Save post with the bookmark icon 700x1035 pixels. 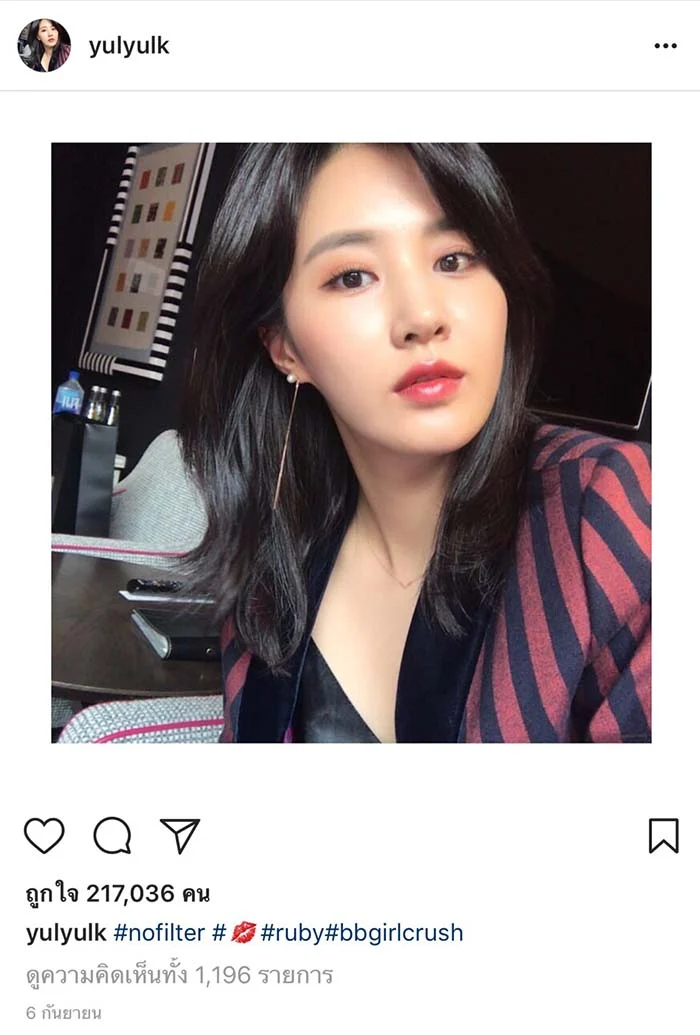point(663,836)
